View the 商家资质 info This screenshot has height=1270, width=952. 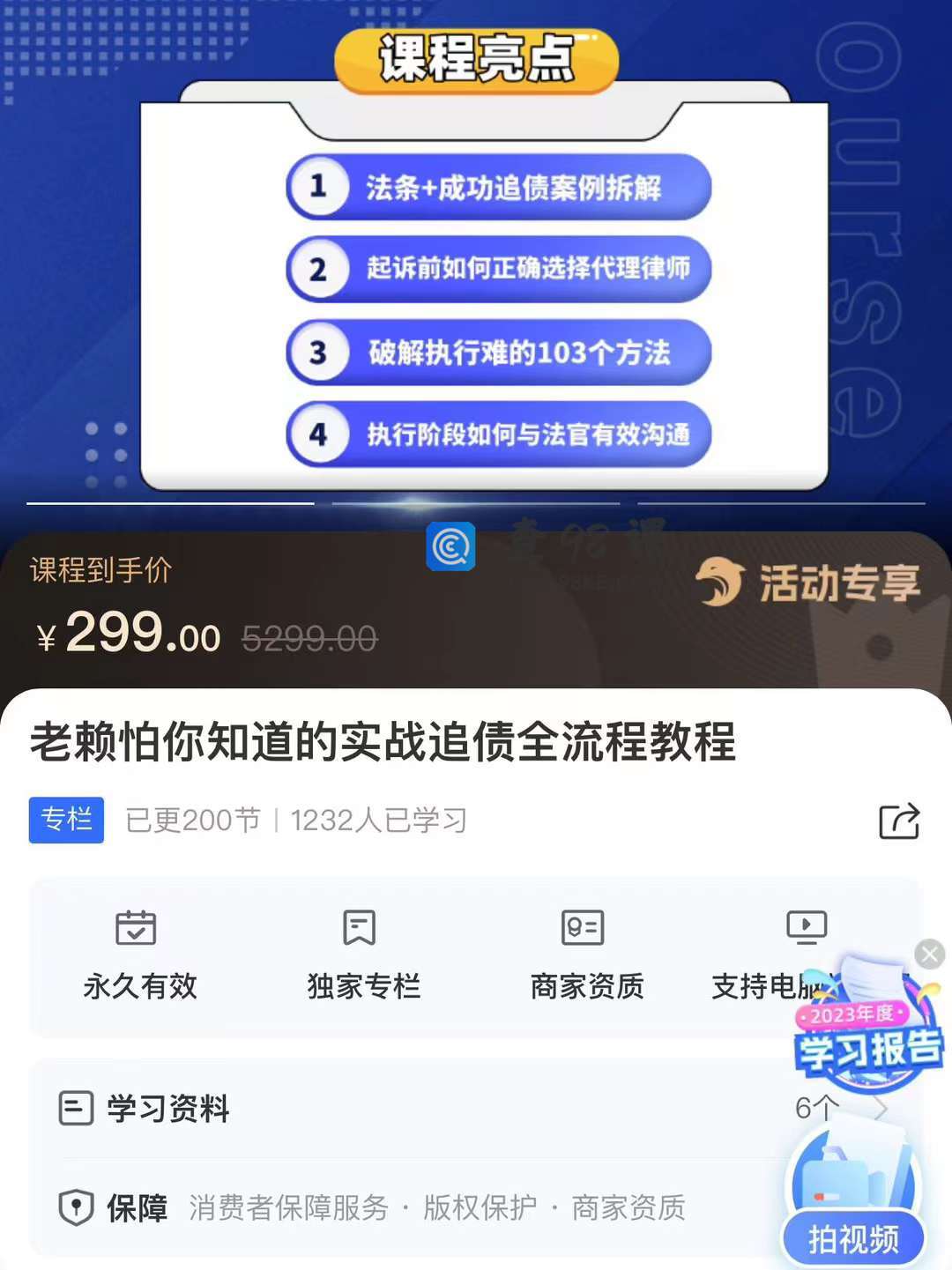click(x=586, y=956)
